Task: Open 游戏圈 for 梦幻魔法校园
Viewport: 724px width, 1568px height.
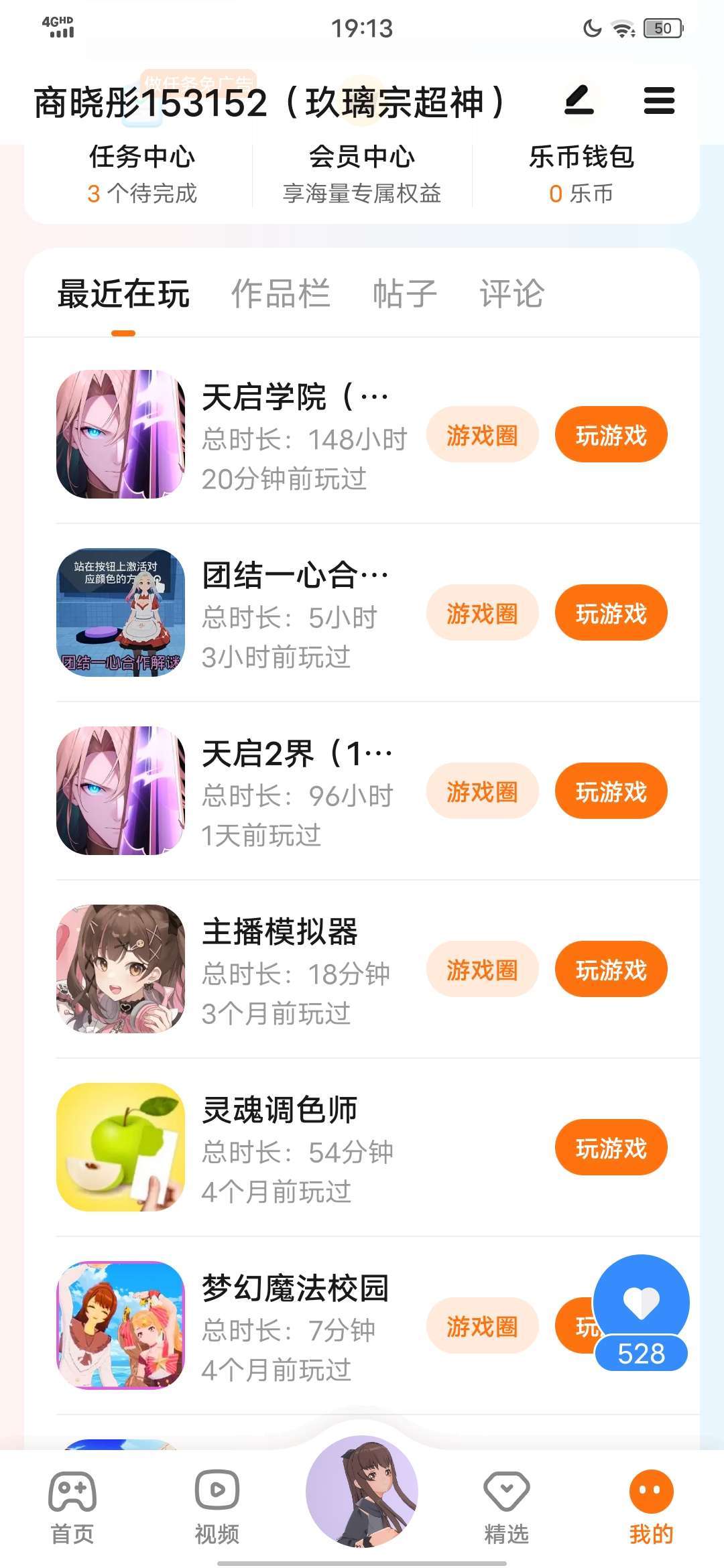Action: point(482,1326)
